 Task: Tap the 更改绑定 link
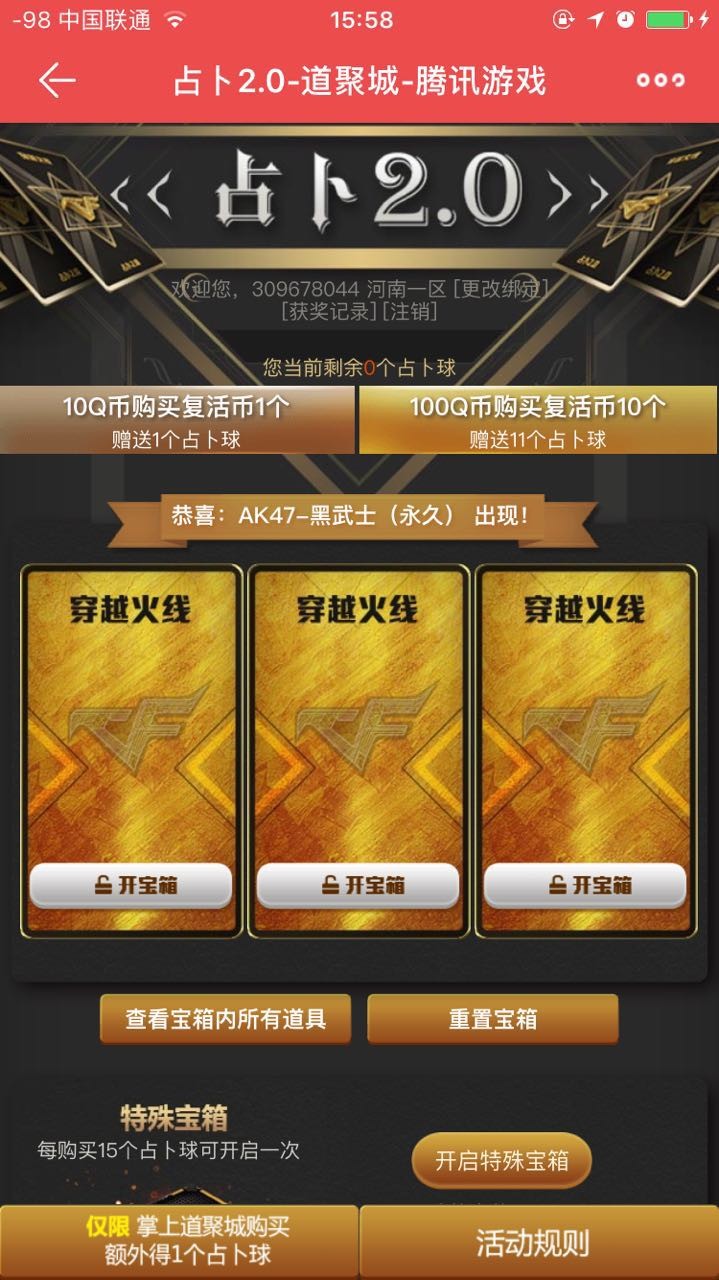click(501, 289)
